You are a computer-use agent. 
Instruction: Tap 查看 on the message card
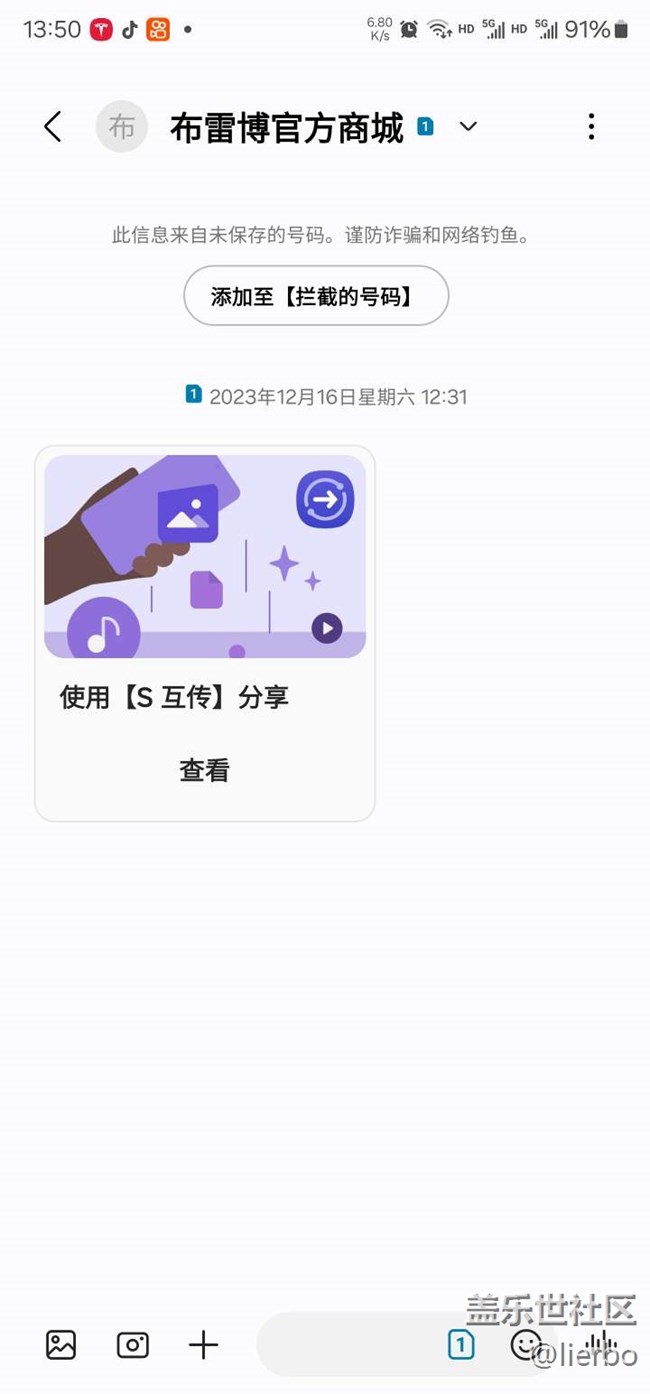coord(205,770)
